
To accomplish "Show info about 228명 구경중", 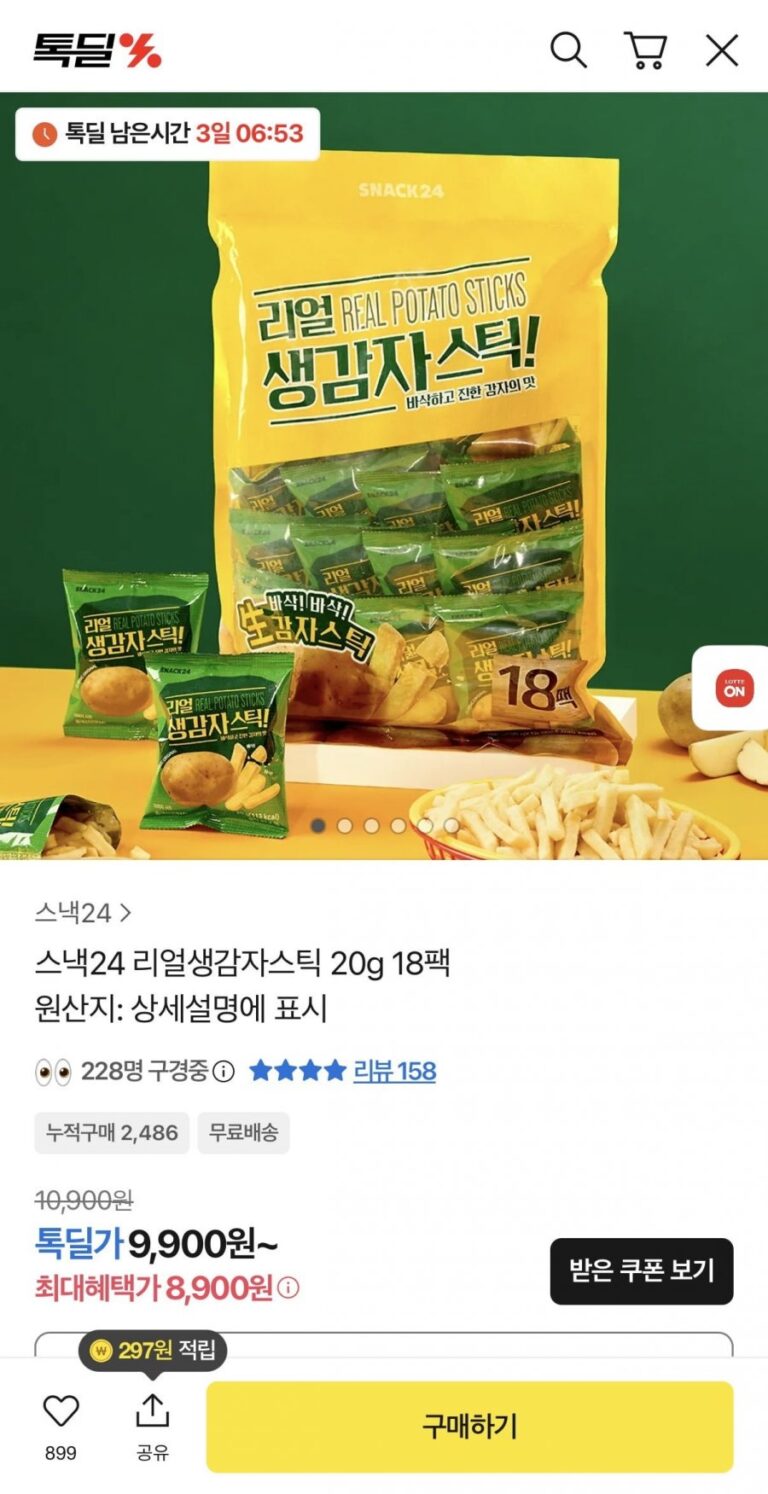I will coord(224,1072).
